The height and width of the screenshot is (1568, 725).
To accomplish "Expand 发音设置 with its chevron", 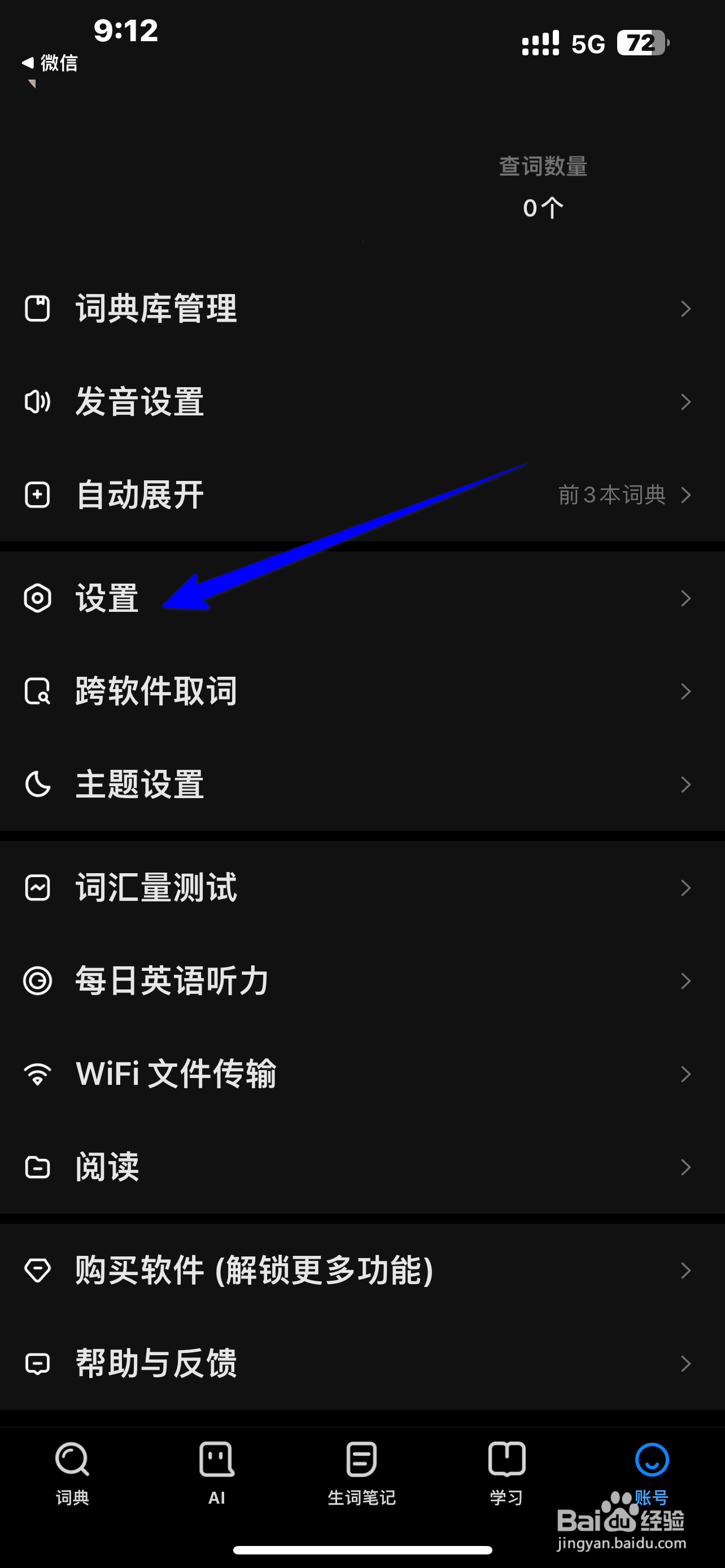I will tap(685, 402).
